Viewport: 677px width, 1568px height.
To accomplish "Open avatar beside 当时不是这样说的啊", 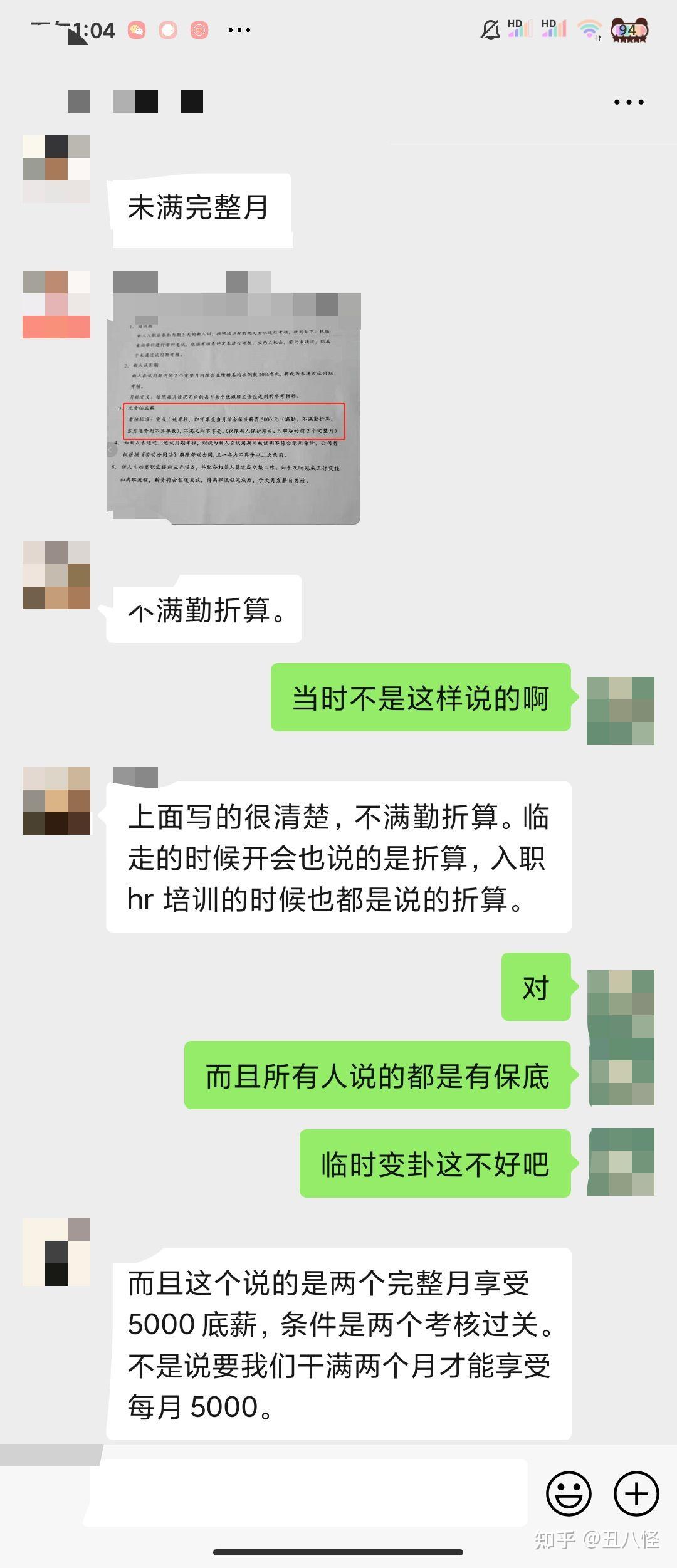I will 620,711.
